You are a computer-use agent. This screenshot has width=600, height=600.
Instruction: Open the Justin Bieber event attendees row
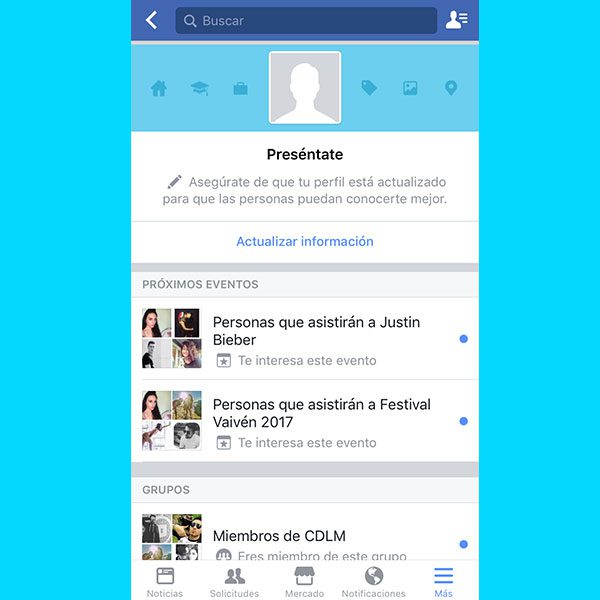pos(305,339)
